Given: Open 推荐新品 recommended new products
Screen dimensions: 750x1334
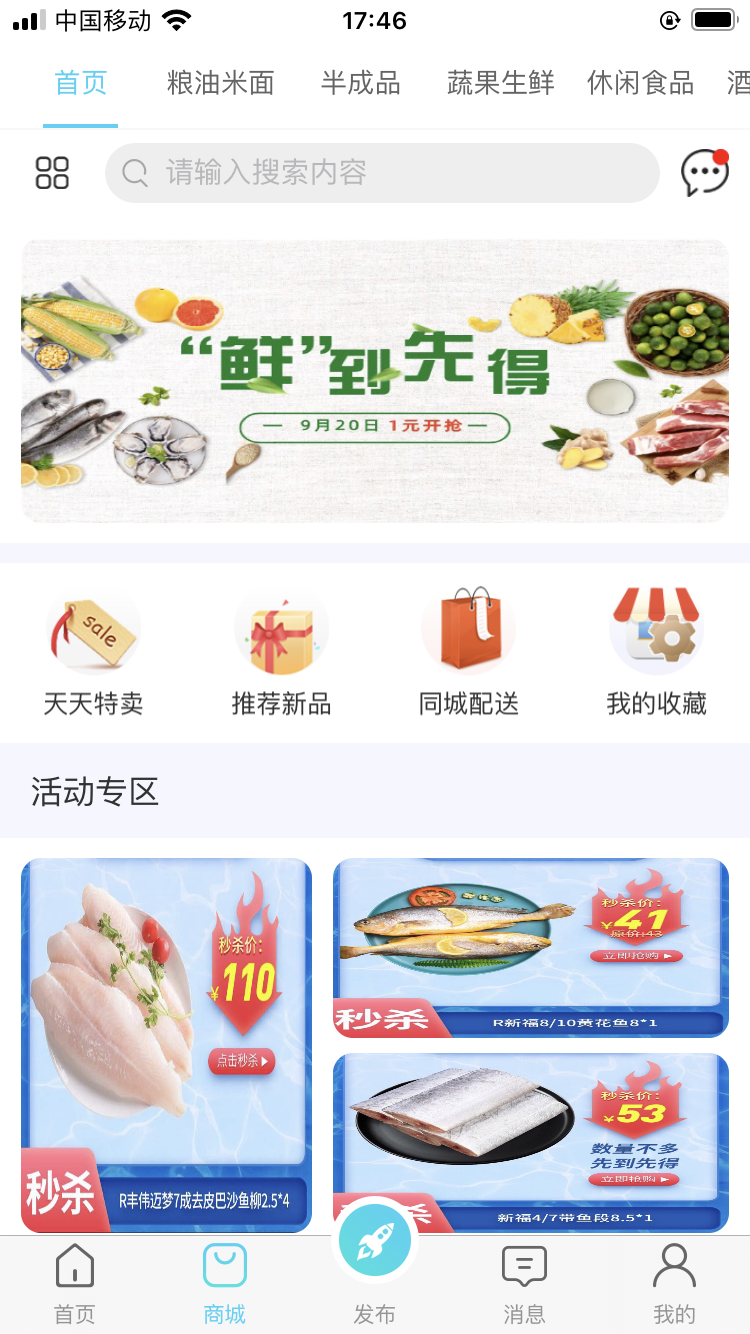Looking at the screenshot, I should pos(281,652).
